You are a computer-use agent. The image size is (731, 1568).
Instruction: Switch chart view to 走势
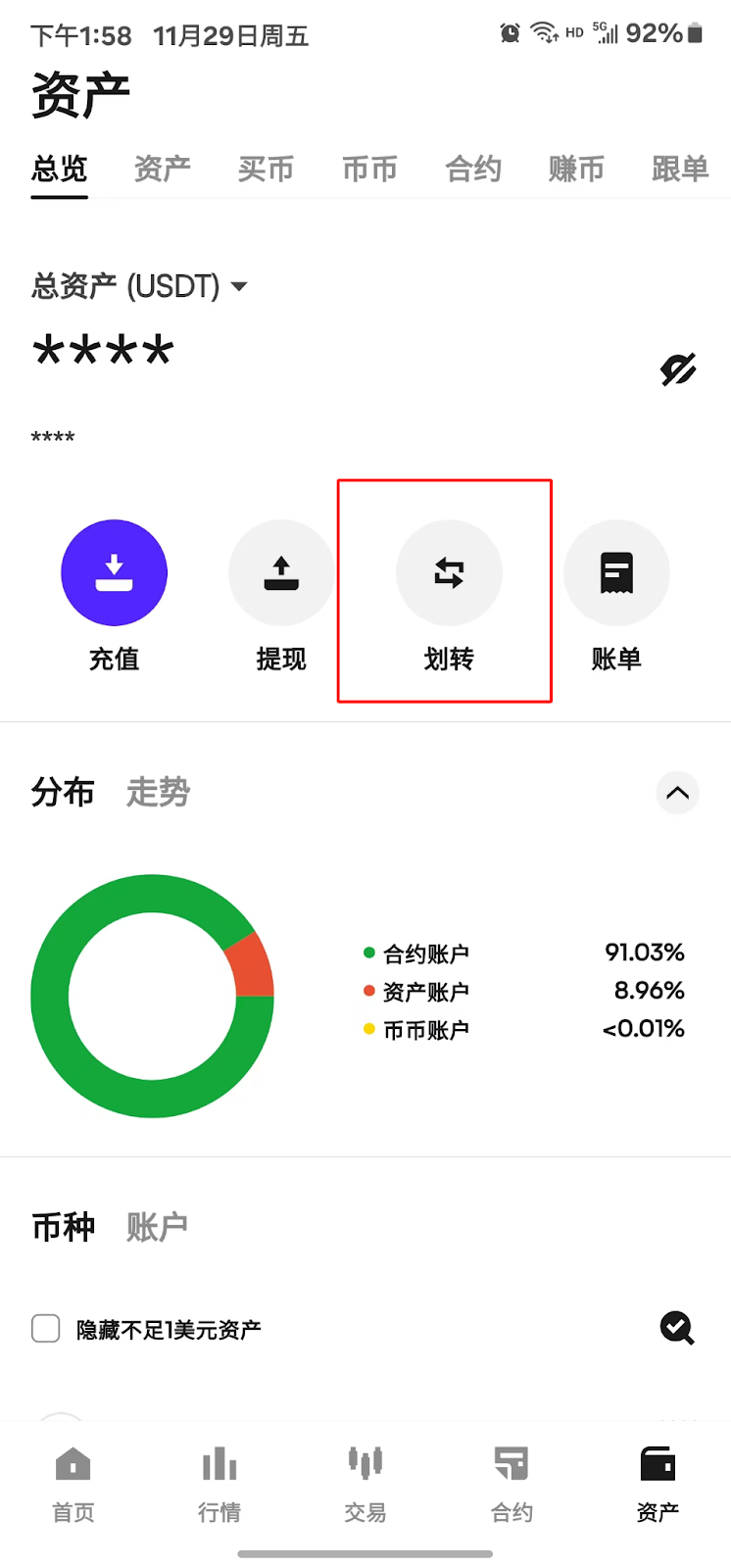coord(158,792)
